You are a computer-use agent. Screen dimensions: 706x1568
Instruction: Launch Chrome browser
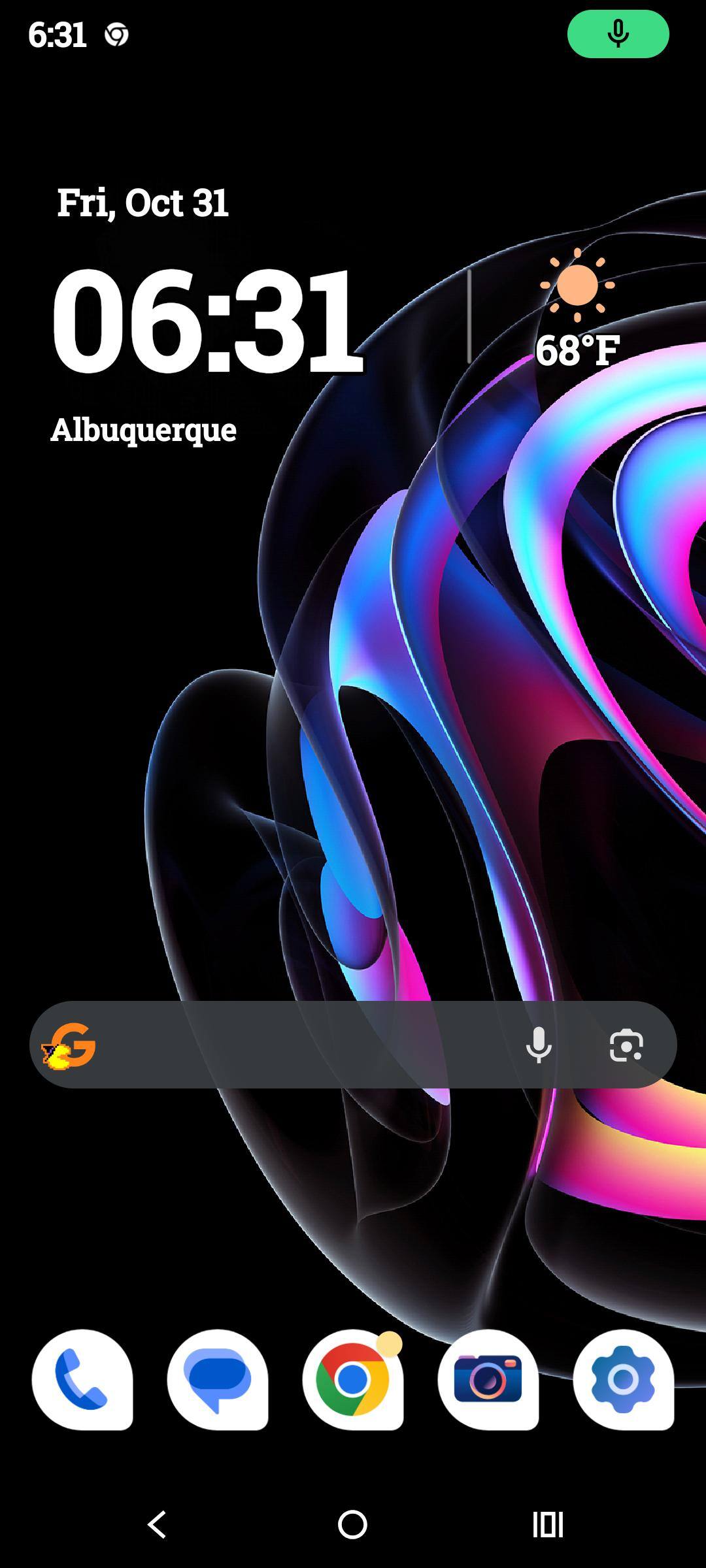pyautogui.click(x=352, y=1379)
